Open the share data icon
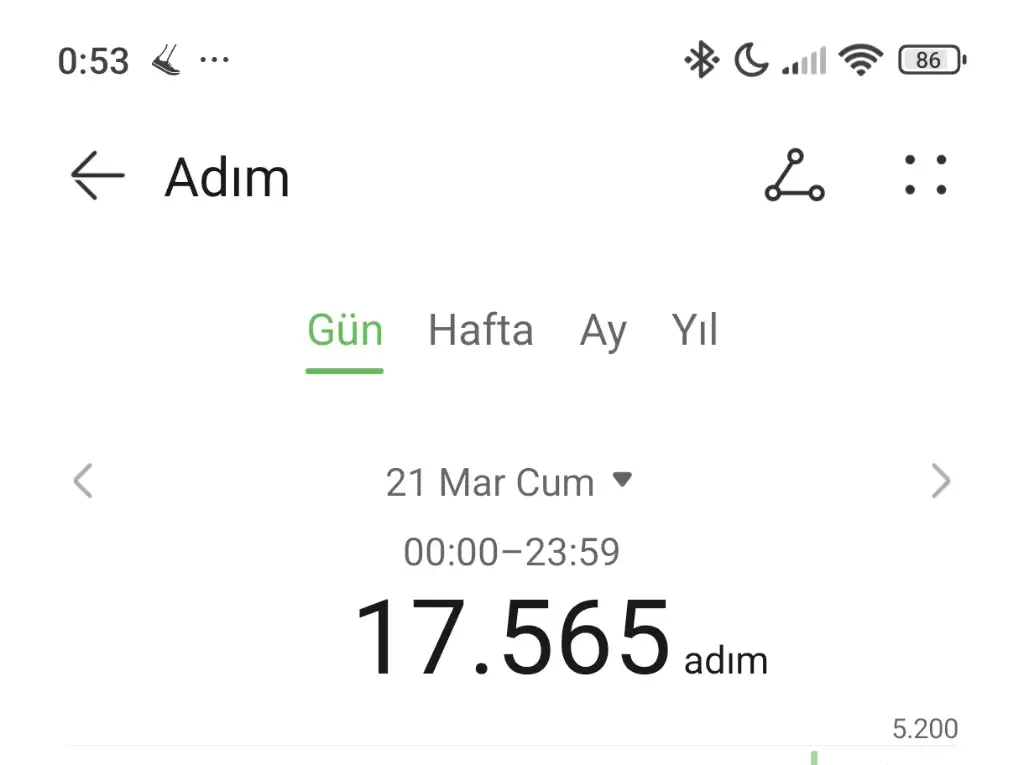 (x=794, y=176)
